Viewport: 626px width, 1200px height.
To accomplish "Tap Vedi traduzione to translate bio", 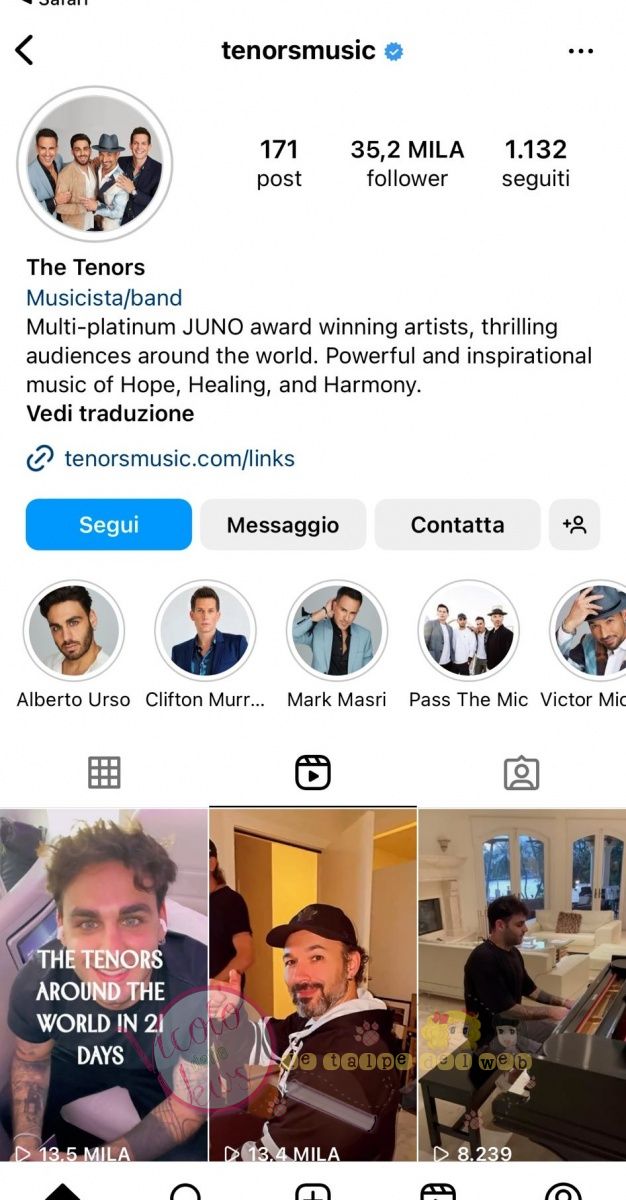I will click(110, 413).
